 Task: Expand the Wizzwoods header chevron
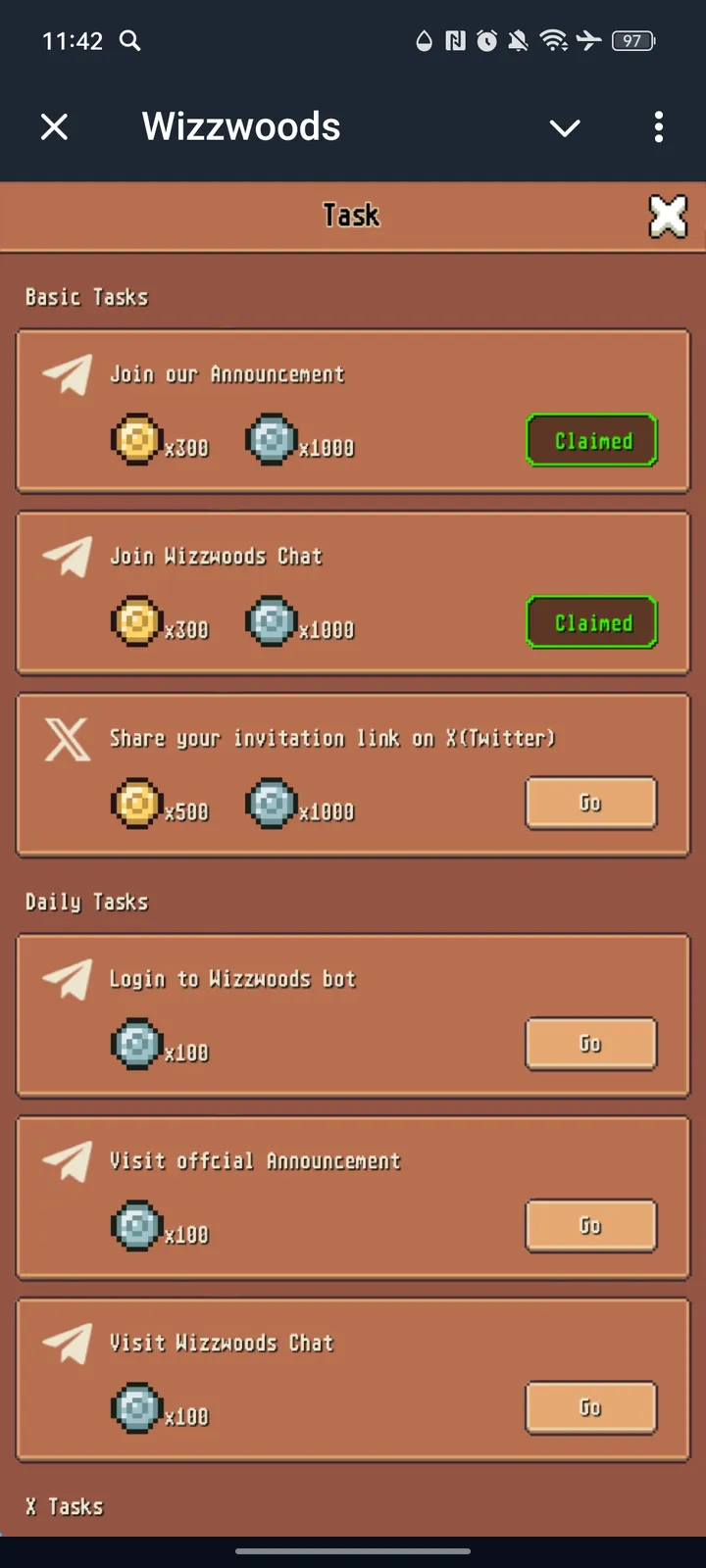pos(565,127)
